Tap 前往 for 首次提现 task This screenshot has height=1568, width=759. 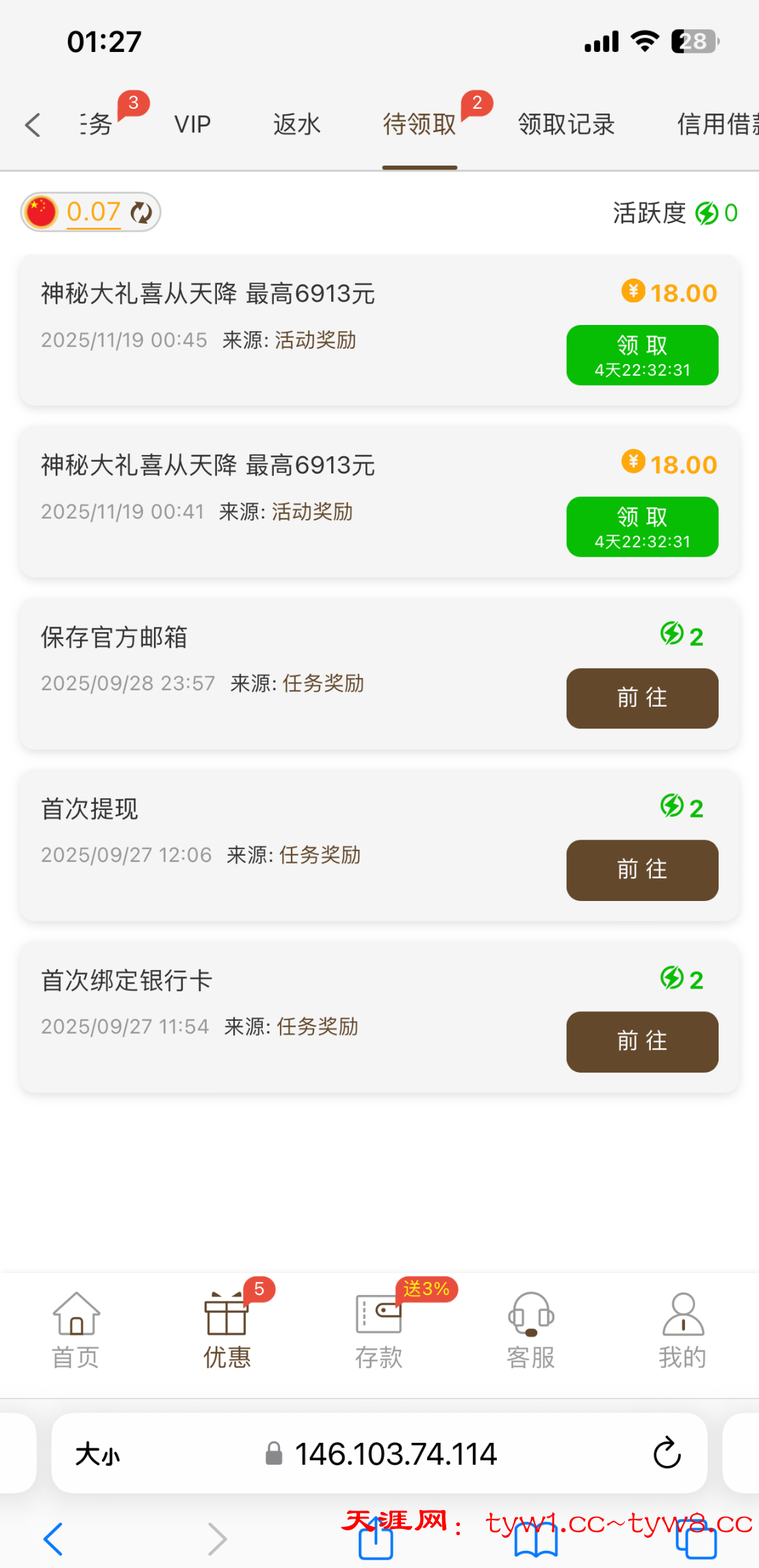(x=641, y=870)
